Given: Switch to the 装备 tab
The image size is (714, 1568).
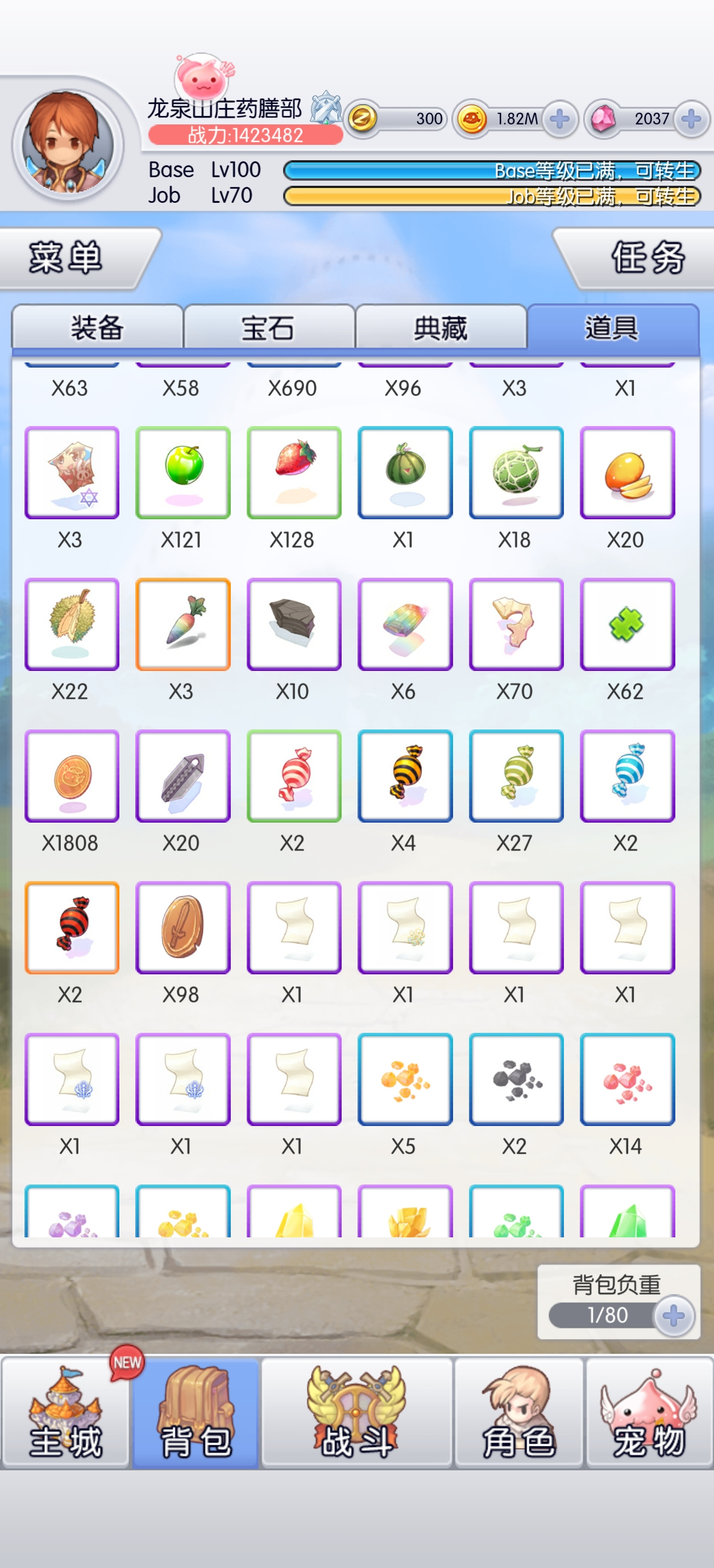Looking at the screenshot, I should pos(97,327).
